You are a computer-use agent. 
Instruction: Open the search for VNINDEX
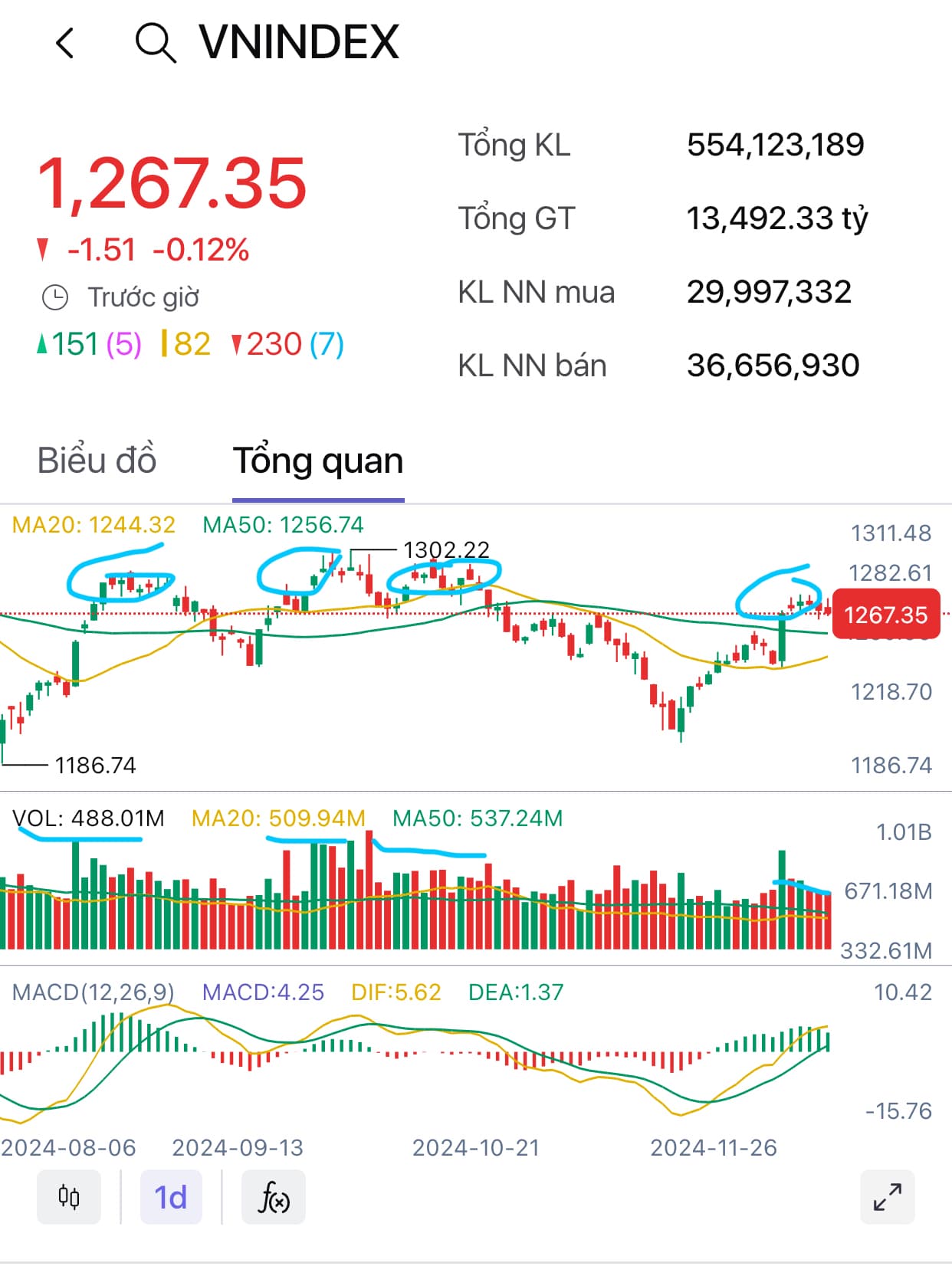tap(156, 43)
